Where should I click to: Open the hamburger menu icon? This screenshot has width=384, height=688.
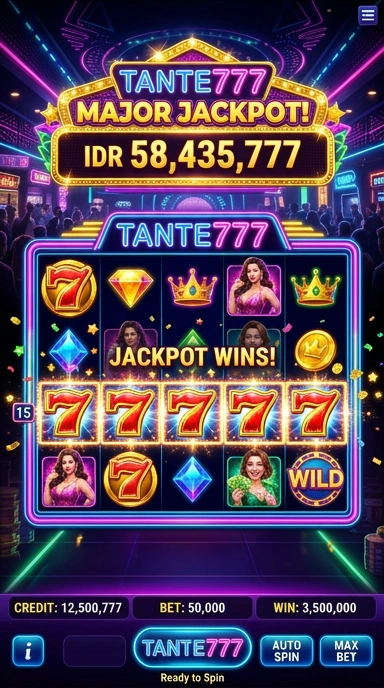[x=368, y=15]
